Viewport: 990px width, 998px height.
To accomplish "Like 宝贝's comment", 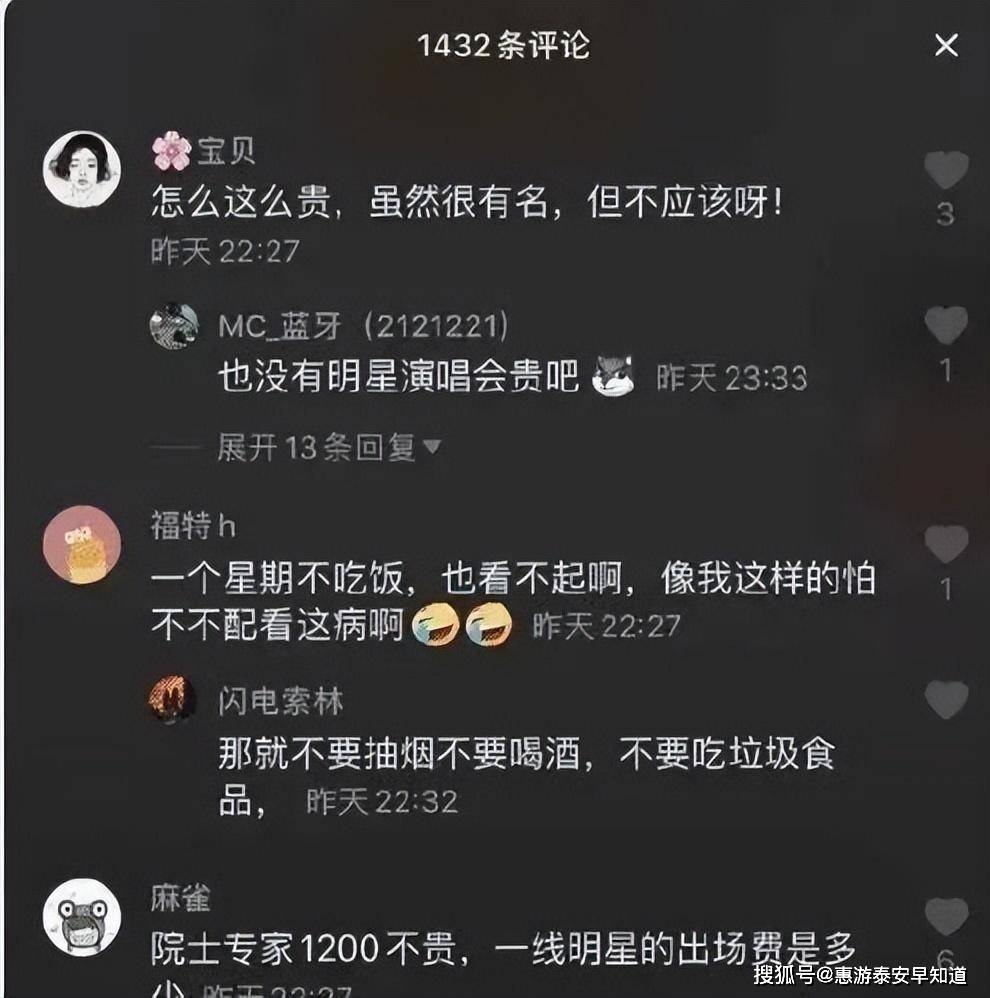I will 945,171.
